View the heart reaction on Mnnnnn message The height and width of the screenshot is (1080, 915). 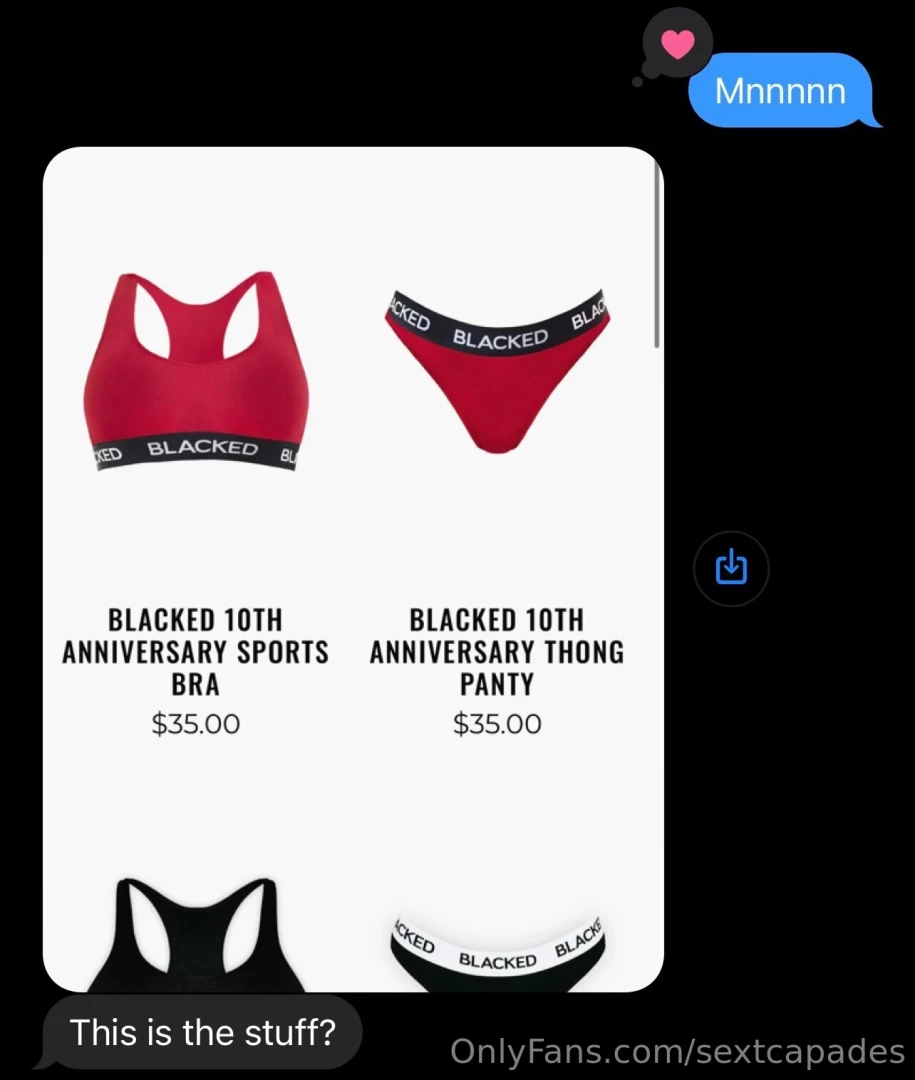click(677, 46)
